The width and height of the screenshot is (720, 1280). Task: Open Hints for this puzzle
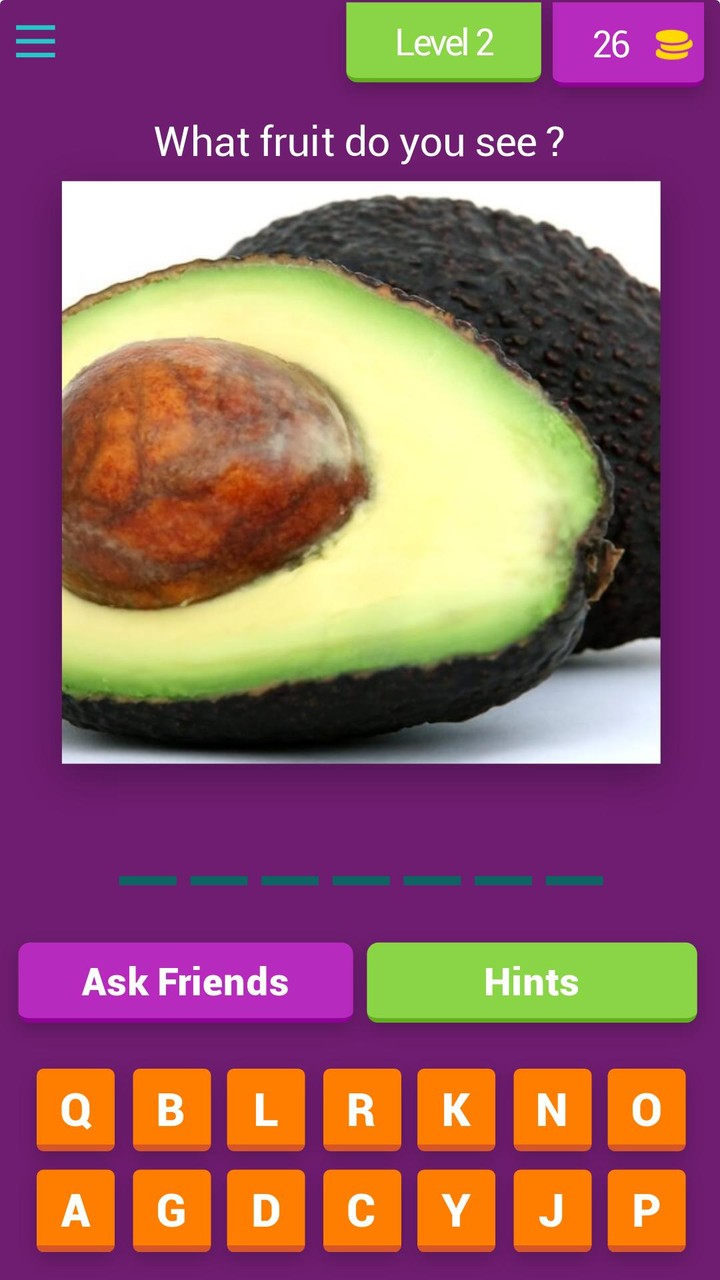point(532,982)
